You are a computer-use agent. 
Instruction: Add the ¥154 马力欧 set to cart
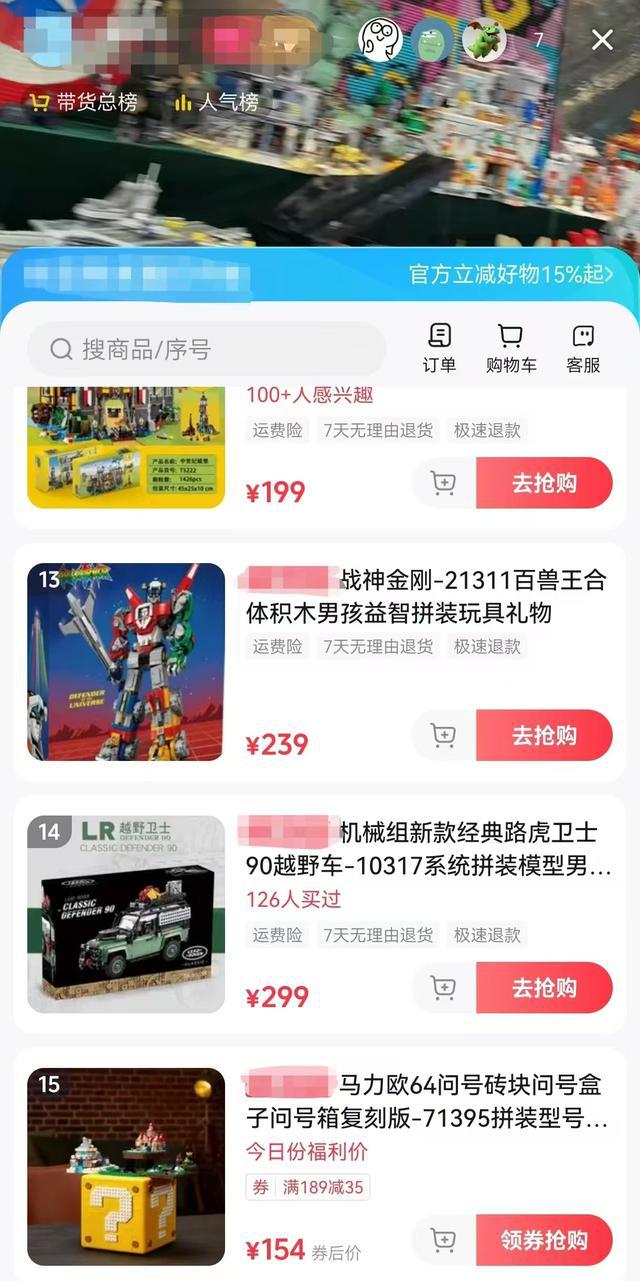pyautogui.click(x=443, y=1240)
